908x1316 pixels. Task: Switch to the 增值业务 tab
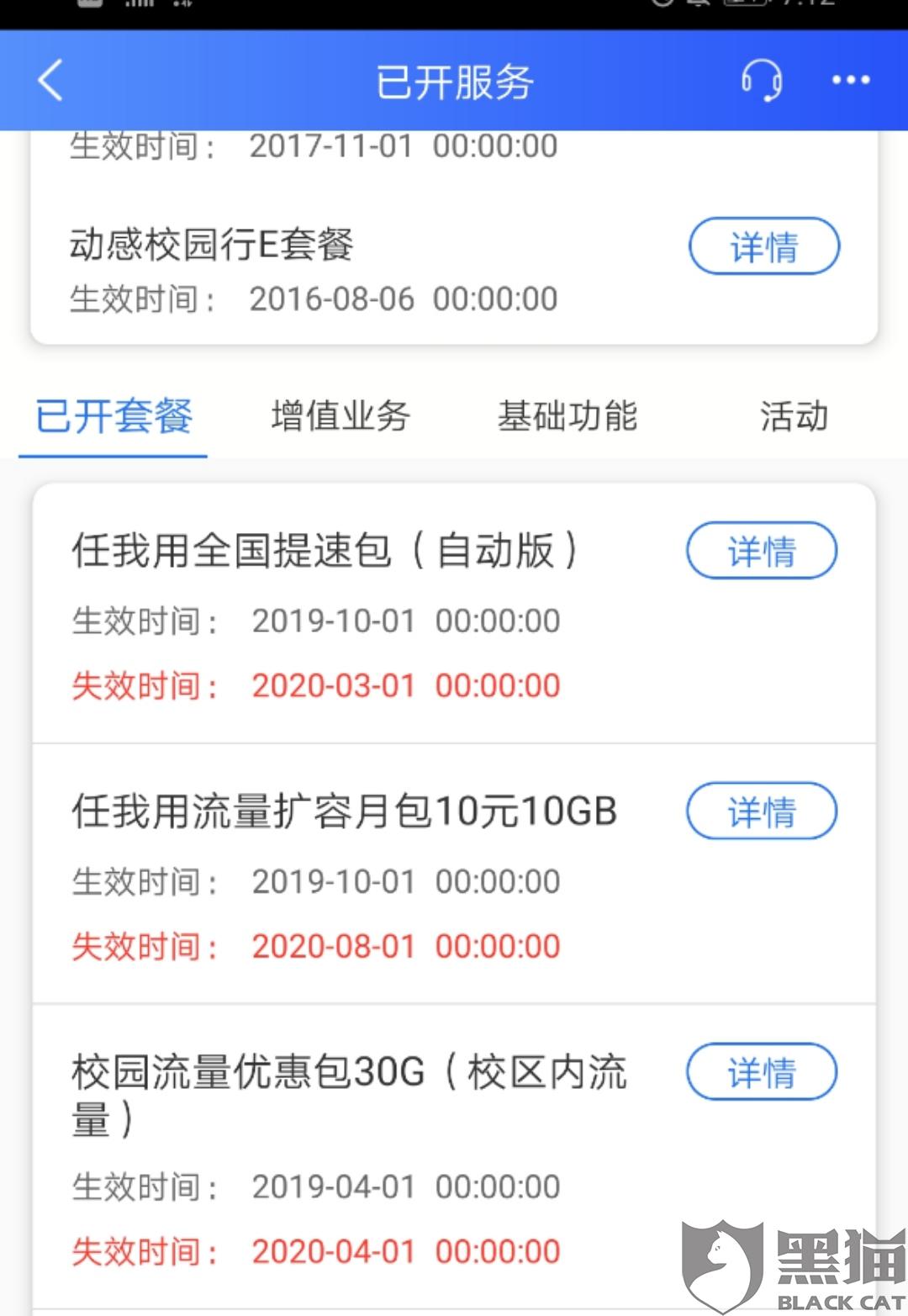340,416
